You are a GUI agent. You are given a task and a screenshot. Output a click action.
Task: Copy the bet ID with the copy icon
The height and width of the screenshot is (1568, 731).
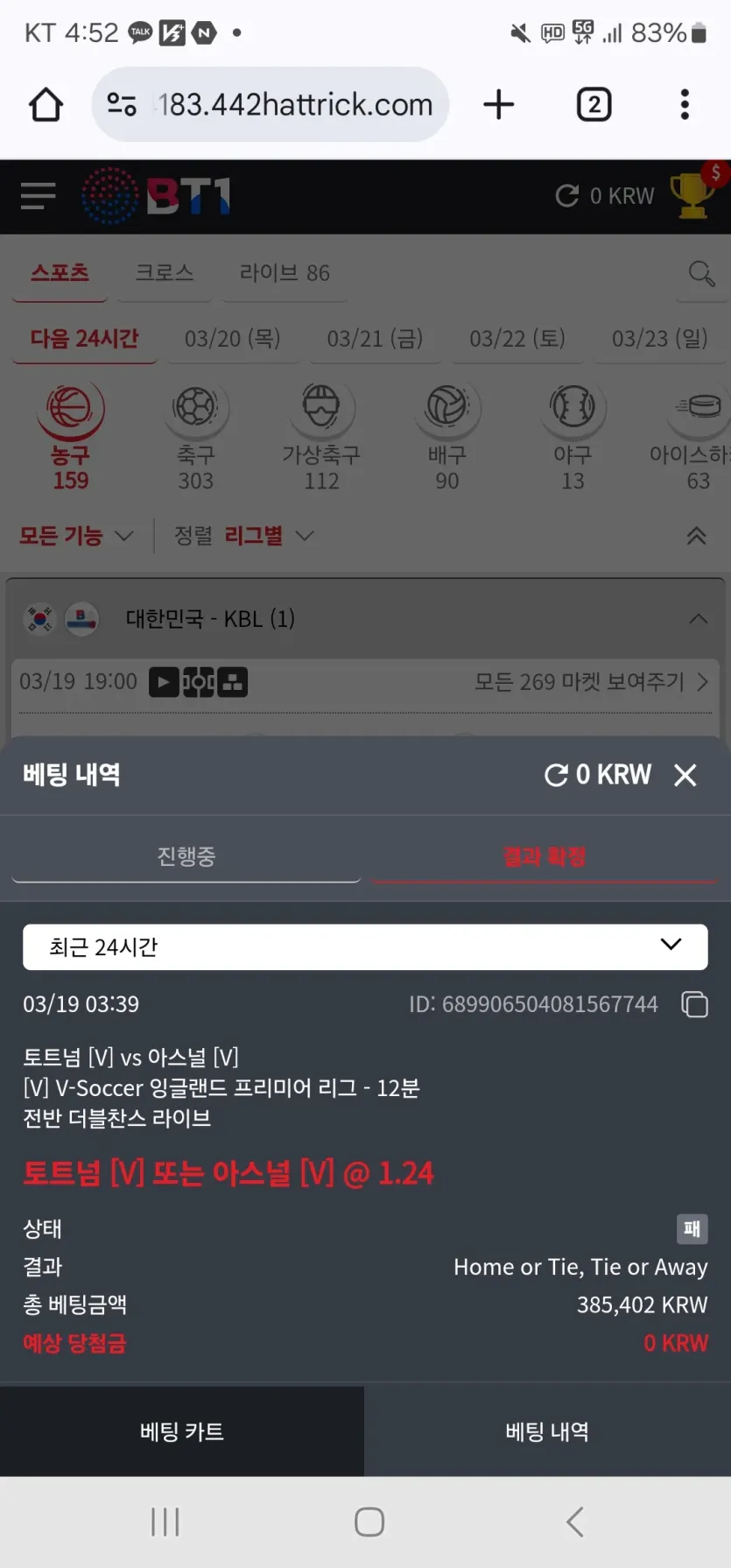point(694,1004)
